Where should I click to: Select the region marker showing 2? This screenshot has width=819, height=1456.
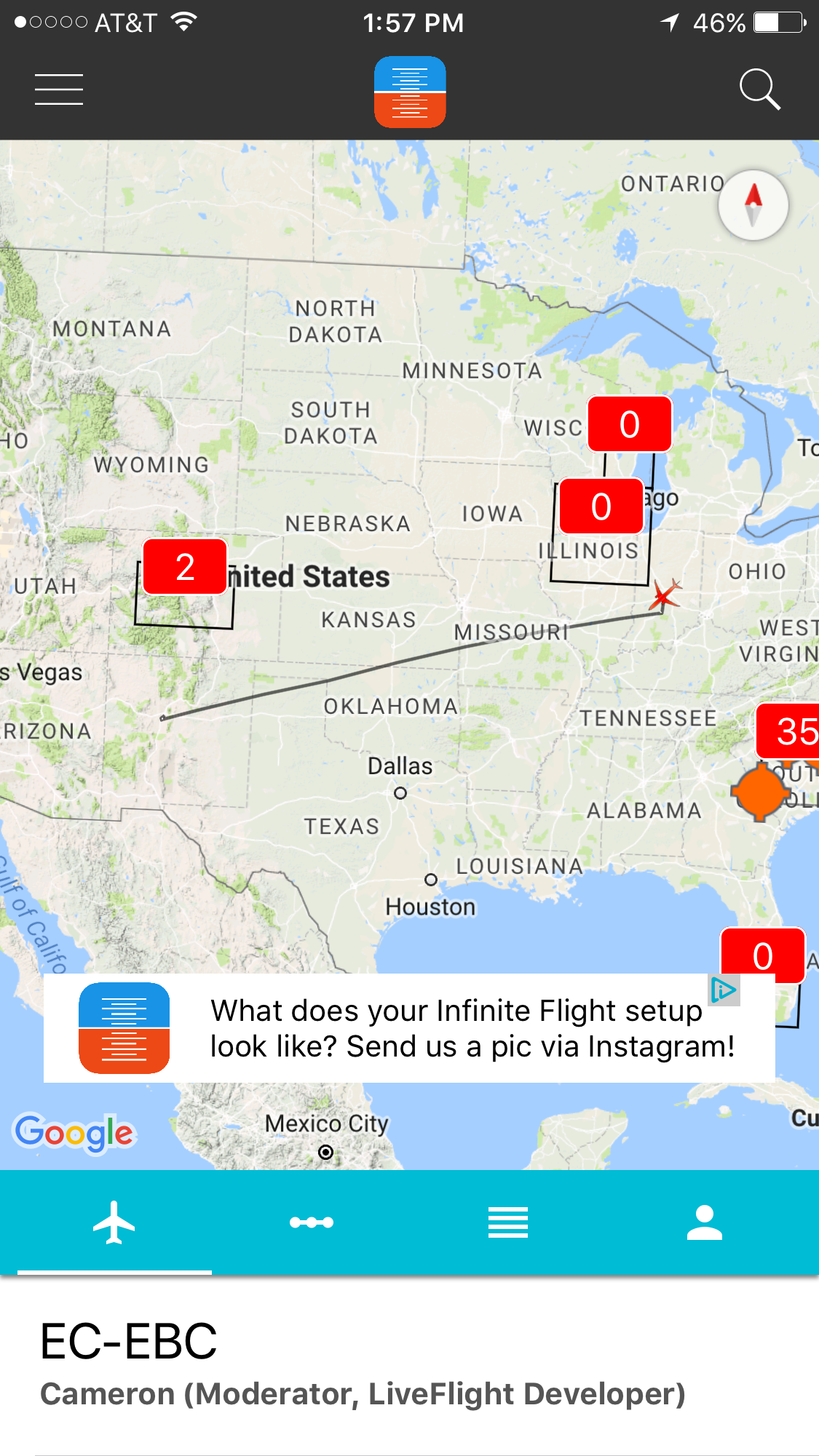coord(185,567)
